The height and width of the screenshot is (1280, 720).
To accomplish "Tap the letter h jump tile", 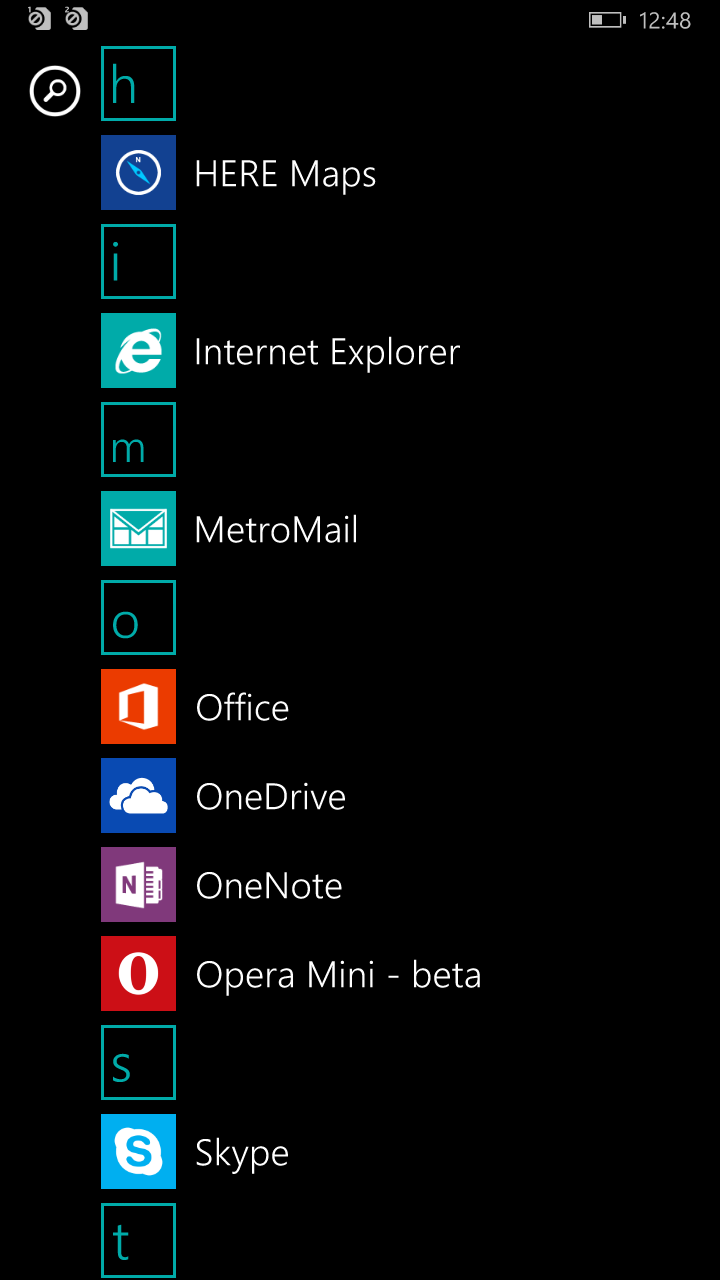I will (x=138, y=83).
